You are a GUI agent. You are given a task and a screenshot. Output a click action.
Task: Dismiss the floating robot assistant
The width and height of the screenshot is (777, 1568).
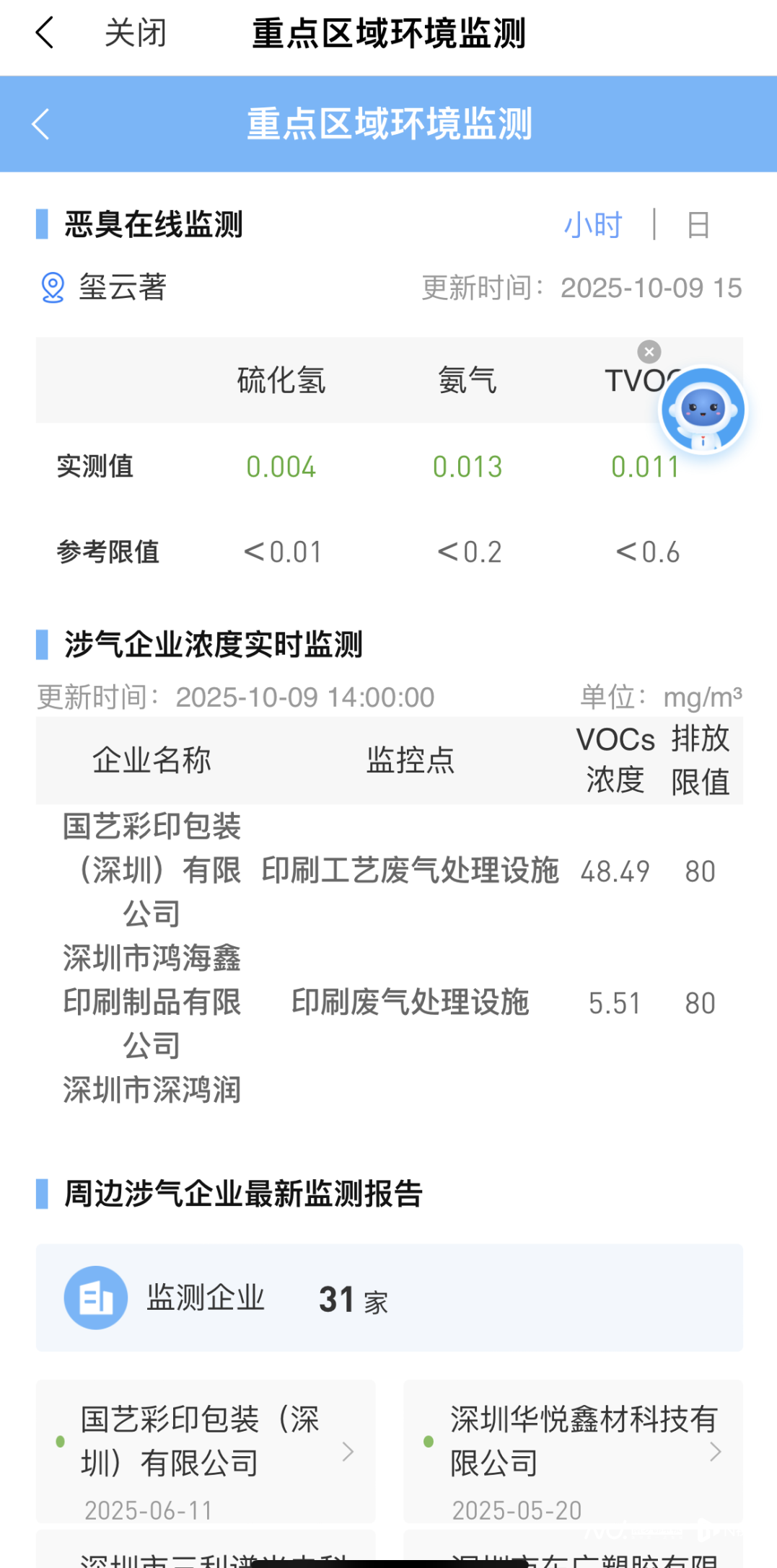click(649, 351)
